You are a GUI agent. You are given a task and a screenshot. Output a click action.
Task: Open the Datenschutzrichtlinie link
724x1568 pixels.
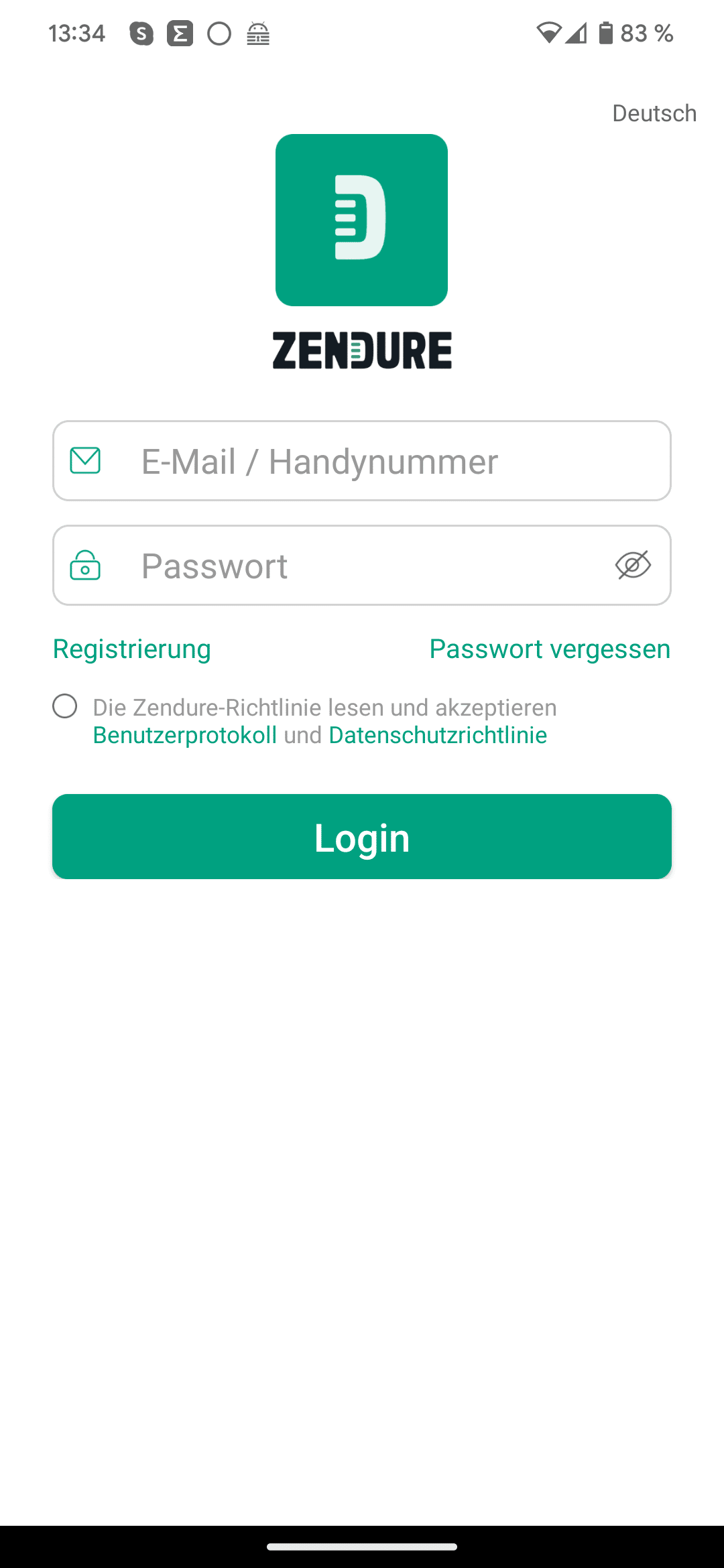pyautogui.click(x=438, y=735)
